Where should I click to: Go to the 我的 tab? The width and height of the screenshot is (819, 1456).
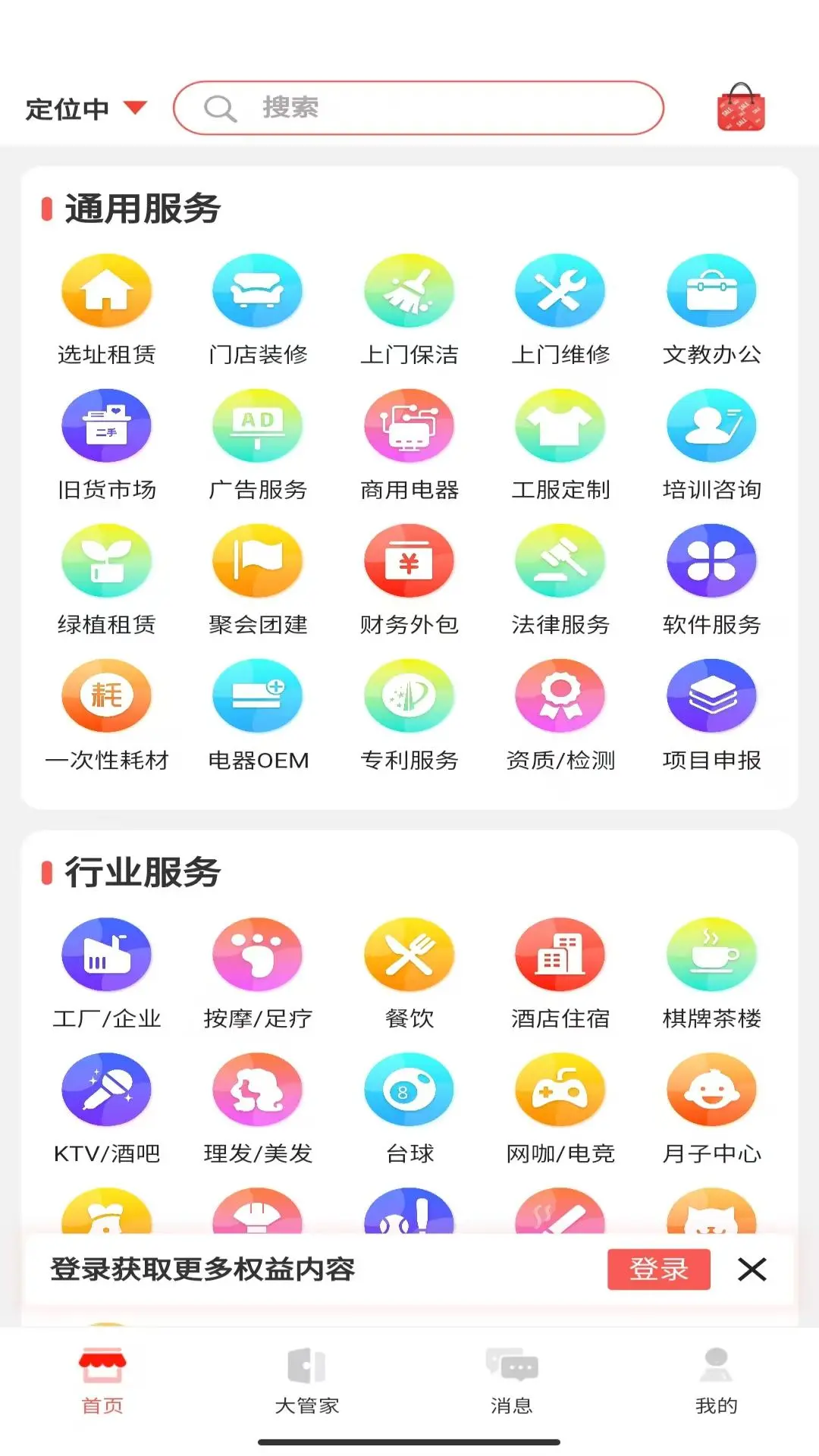point(716,1379)
